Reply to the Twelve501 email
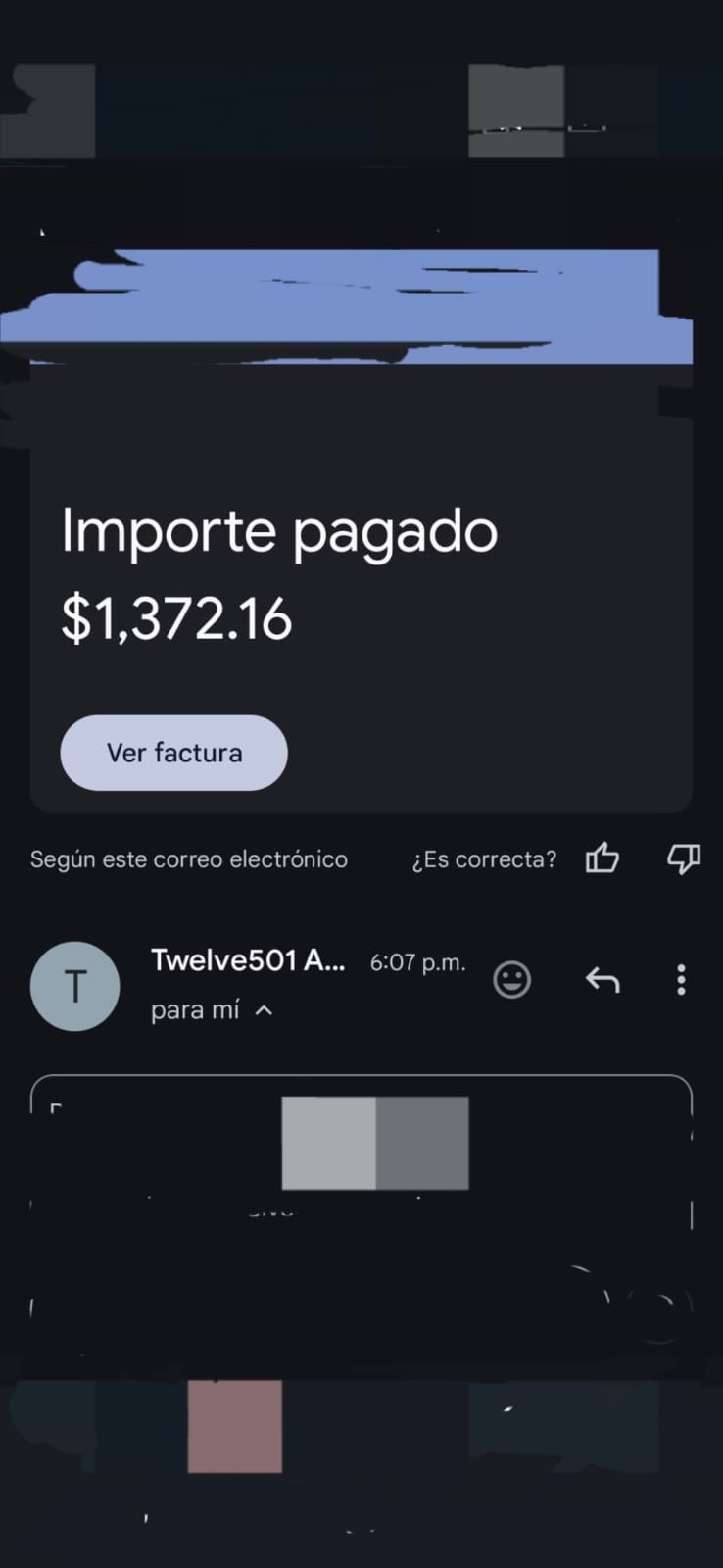 (602, 980)
